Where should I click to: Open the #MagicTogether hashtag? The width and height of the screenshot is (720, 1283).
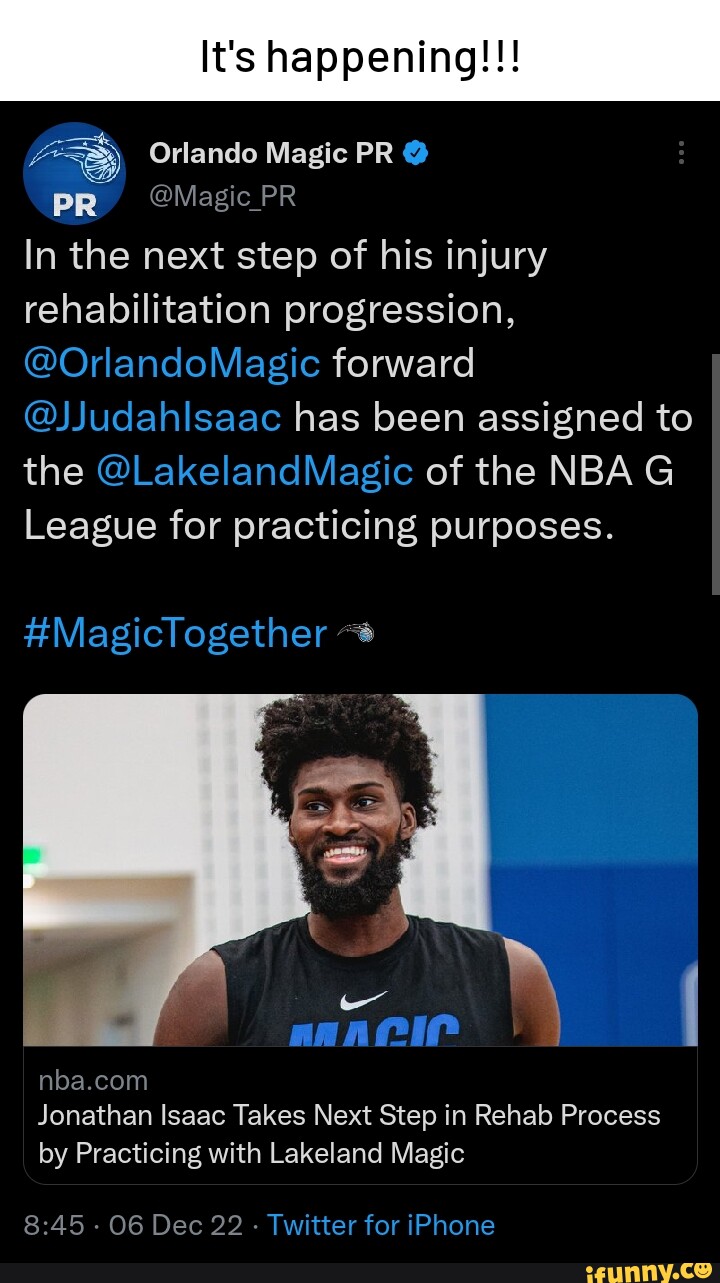pos(176,633)
